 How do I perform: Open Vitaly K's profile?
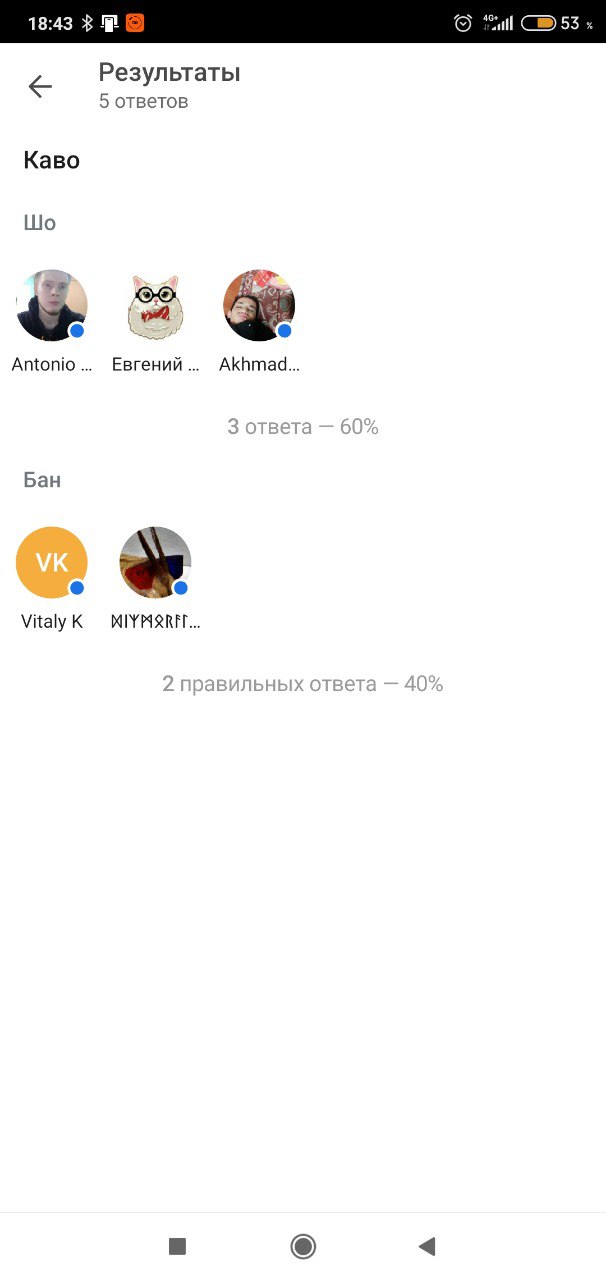[52, 562]
